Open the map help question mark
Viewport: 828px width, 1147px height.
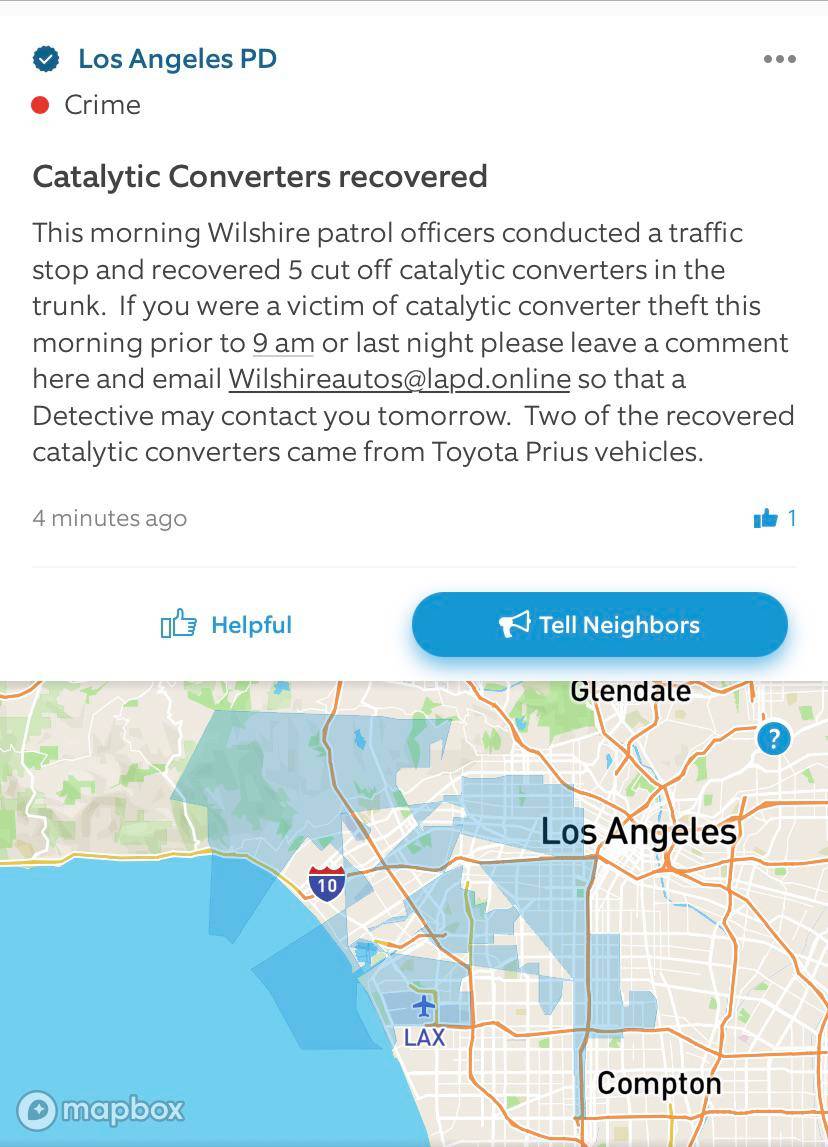point(773,739)
